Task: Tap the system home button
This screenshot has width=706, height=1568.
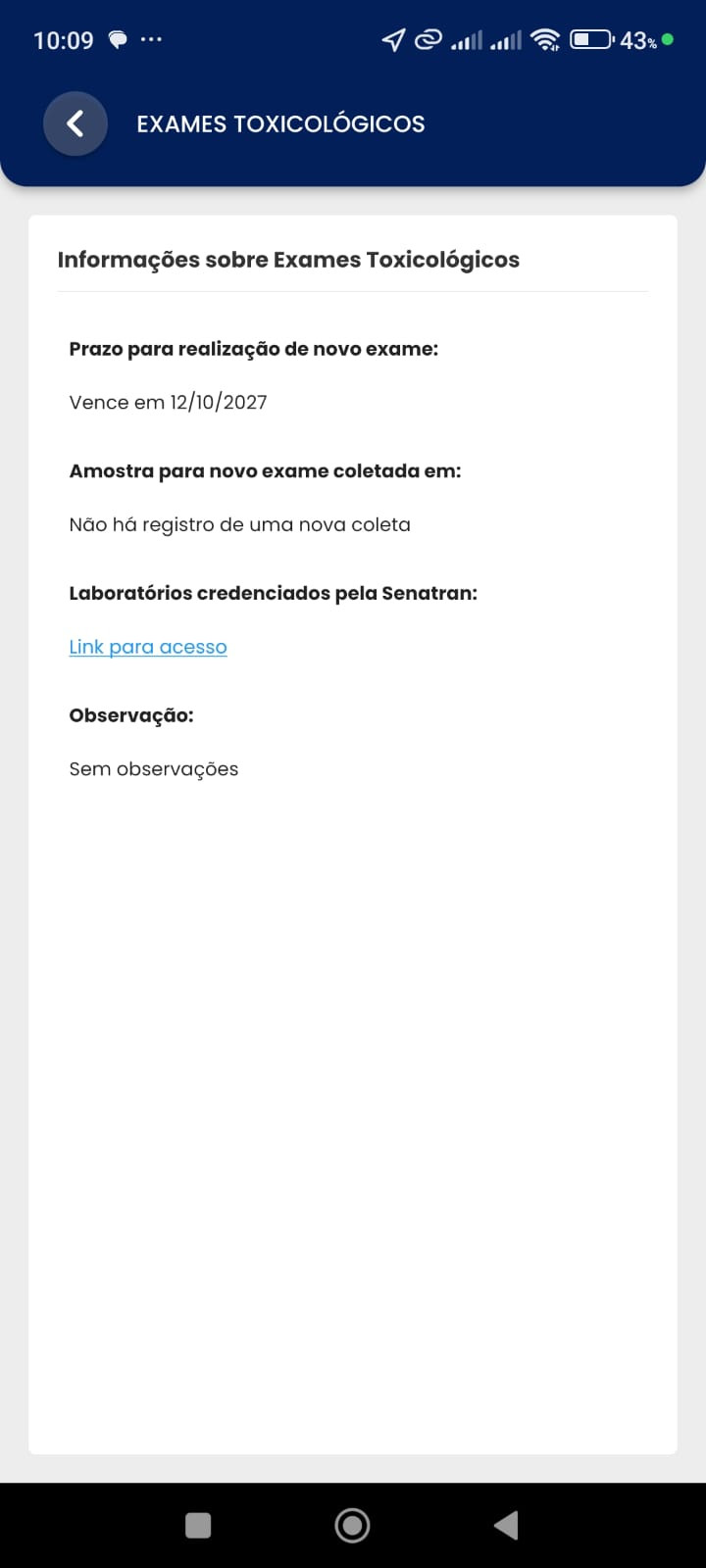Action: [x=352, y=1525]
